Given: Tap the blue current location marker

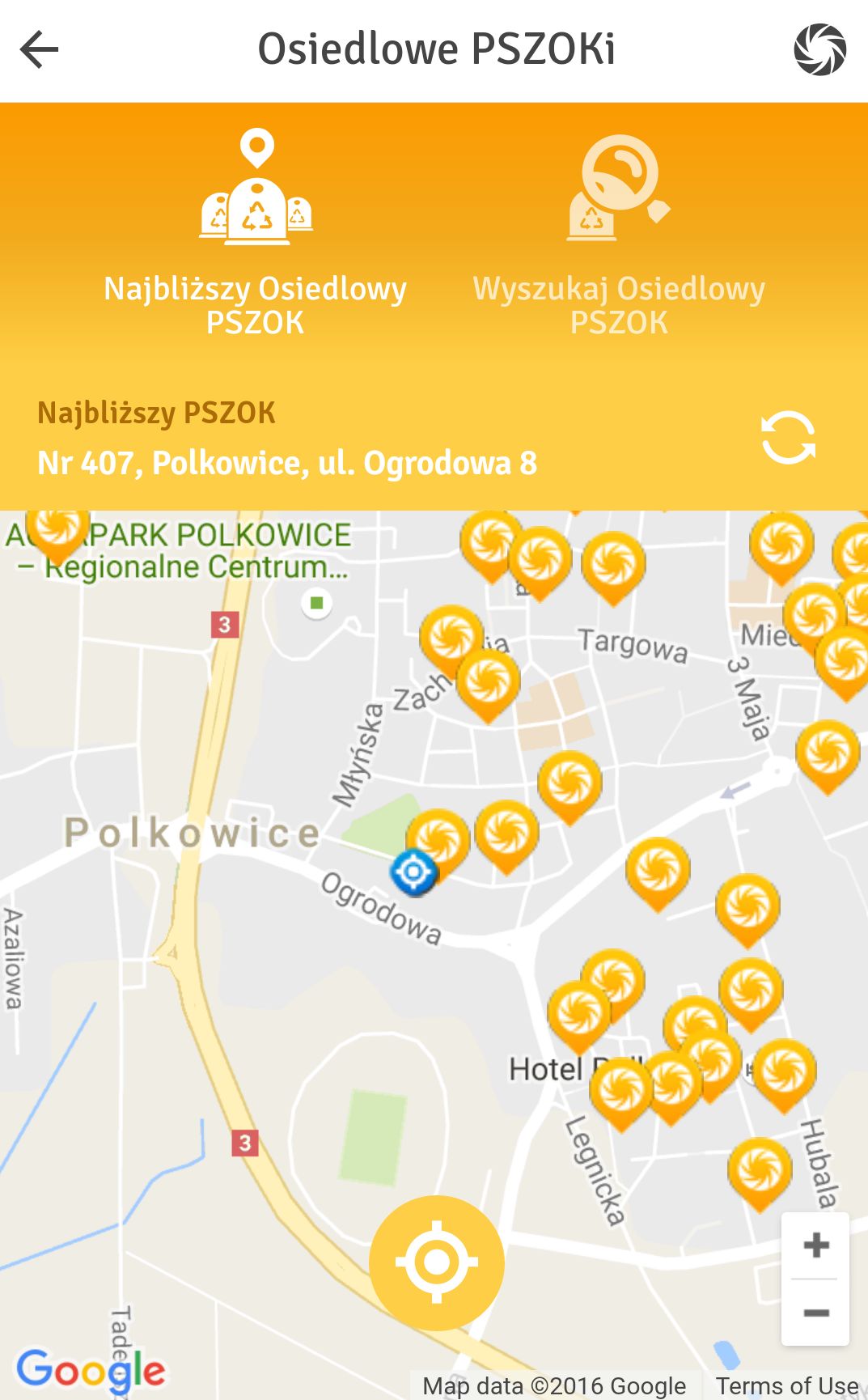Looking at the screenshot, I should (413, 872).
